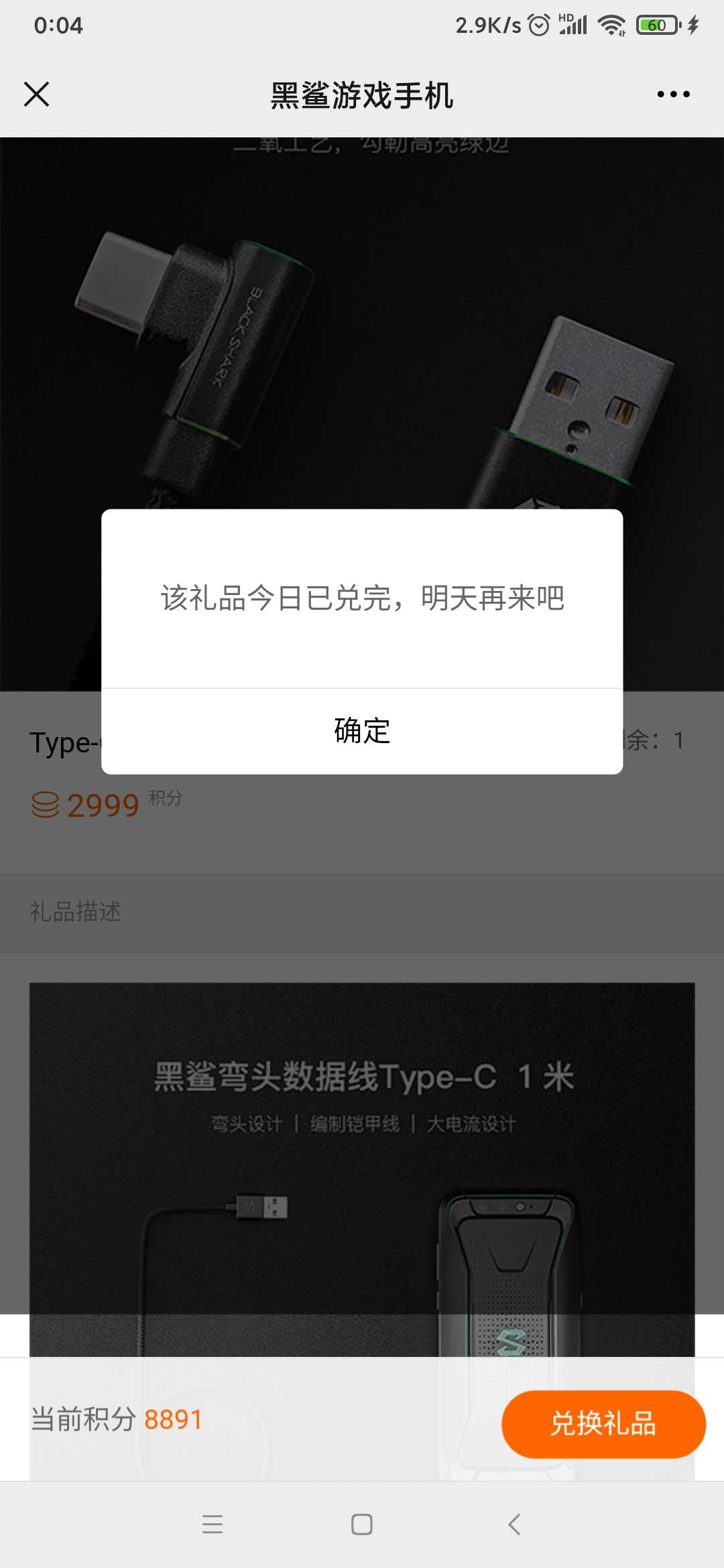Close the 黑鲨游戏手机 page
724x1568 pixels.
[37, 94]
